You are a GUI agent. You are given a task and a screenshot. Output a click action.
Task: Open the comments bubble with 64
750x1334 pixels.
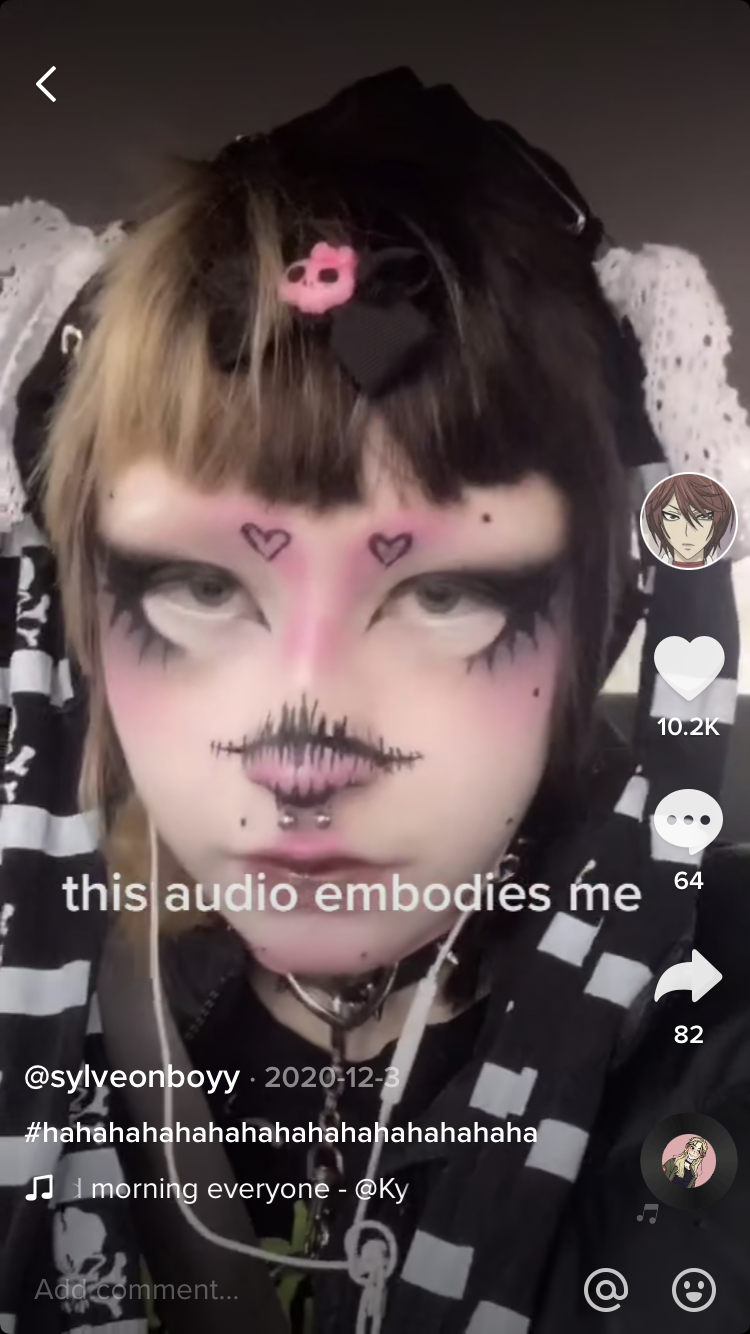pyautogui.click(x=688, y=822)
